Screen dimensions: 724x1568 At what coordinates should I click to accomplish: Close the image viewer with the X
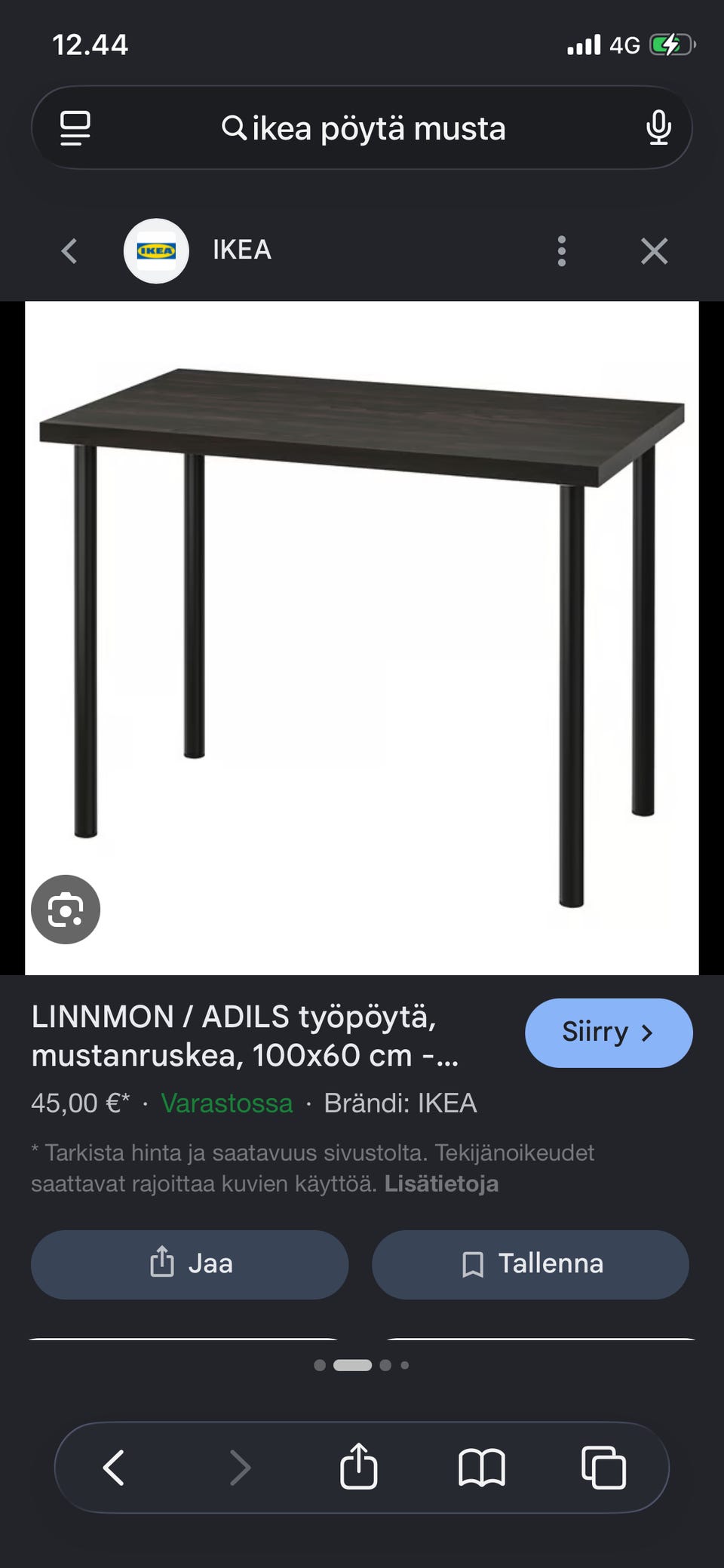point(654,250)
